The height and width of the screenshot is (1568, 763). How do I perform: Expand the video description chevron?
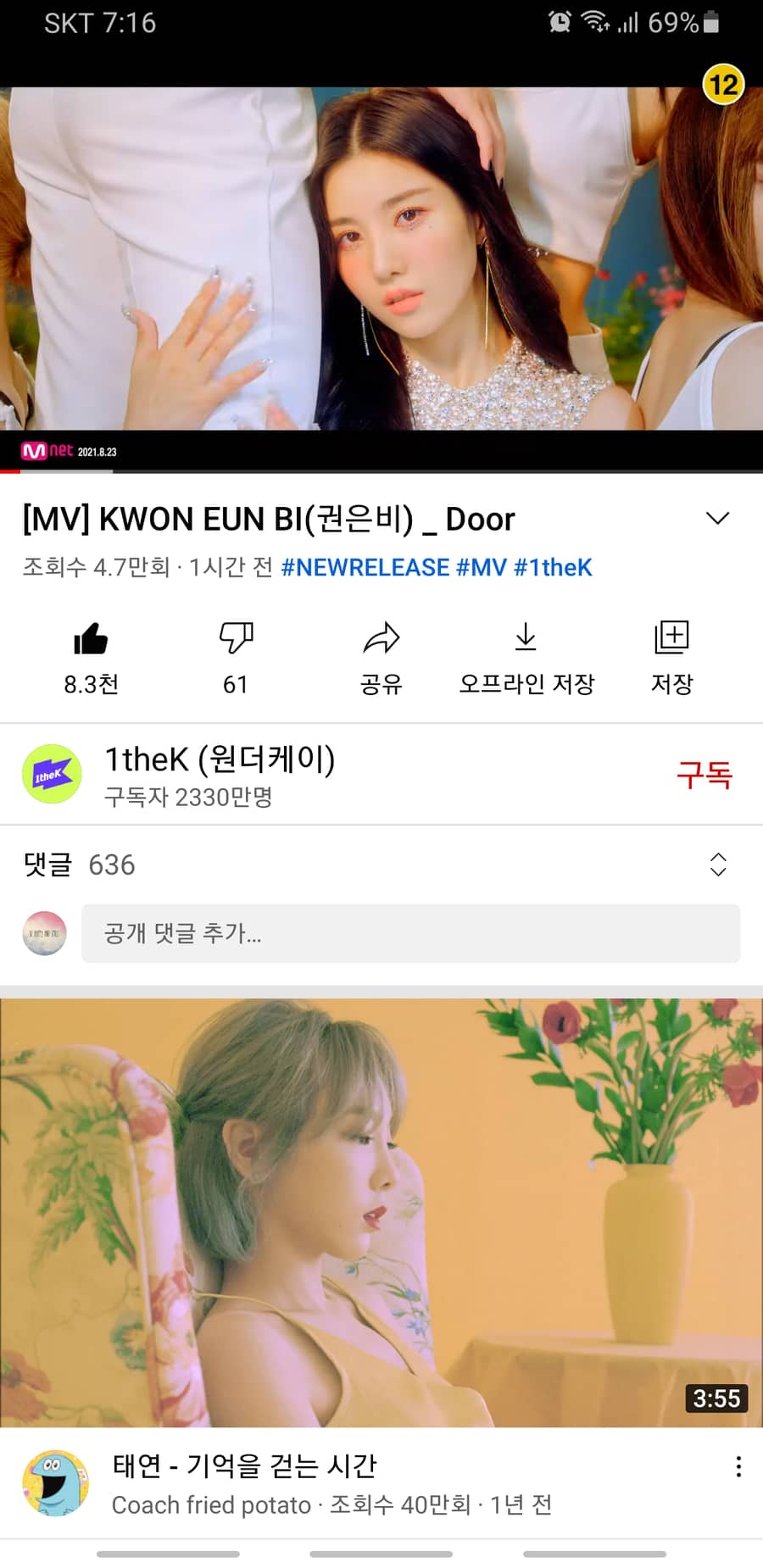pos(717,519)
